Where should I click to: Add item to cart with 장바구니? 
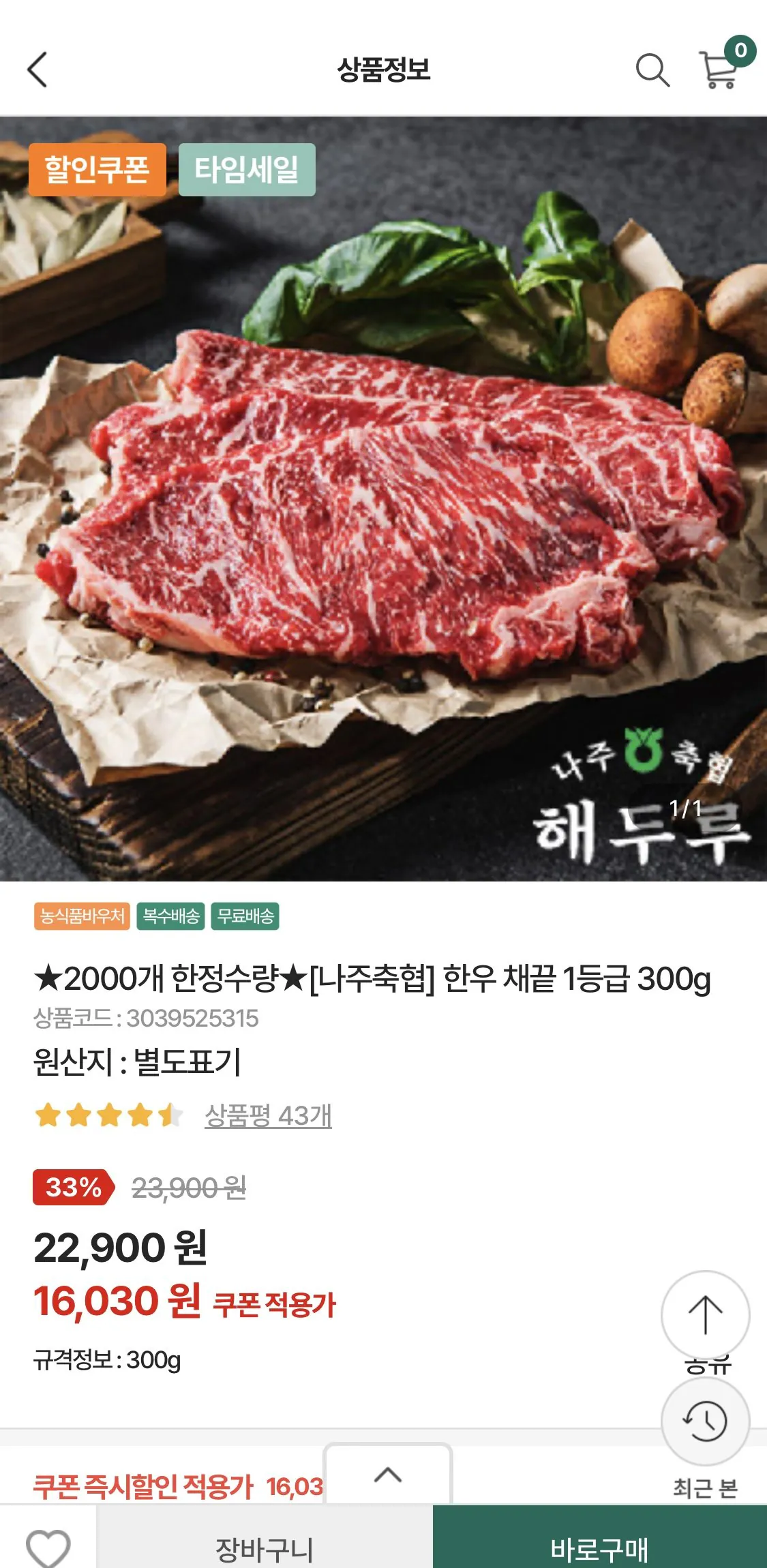pyautogui.click(x=265, y=1549)
